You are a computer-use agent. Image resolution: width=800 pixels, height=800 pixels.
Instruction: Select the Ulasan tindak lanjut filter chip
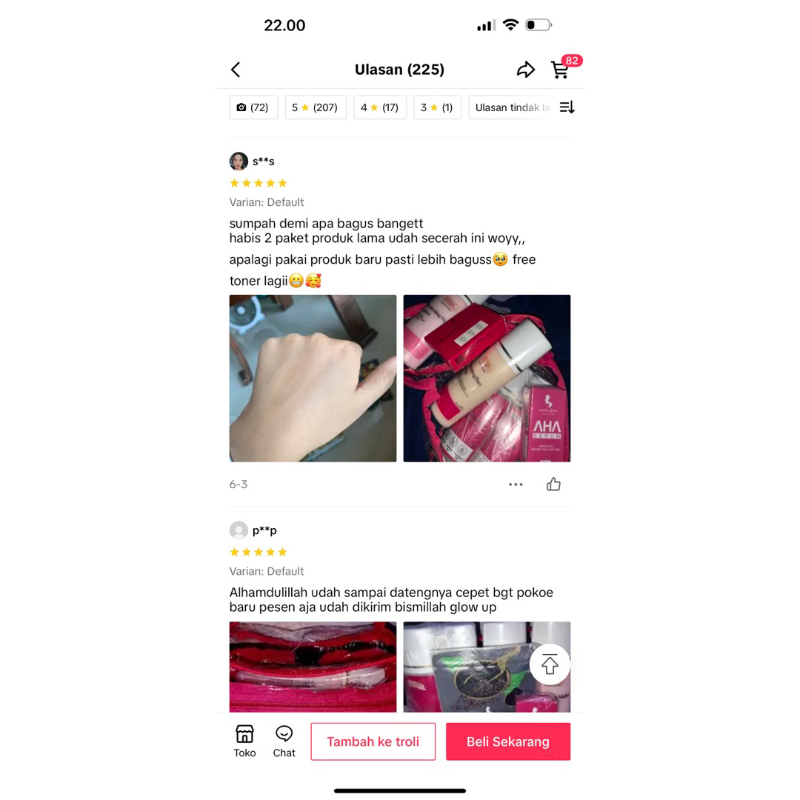[x=511, y=108]
